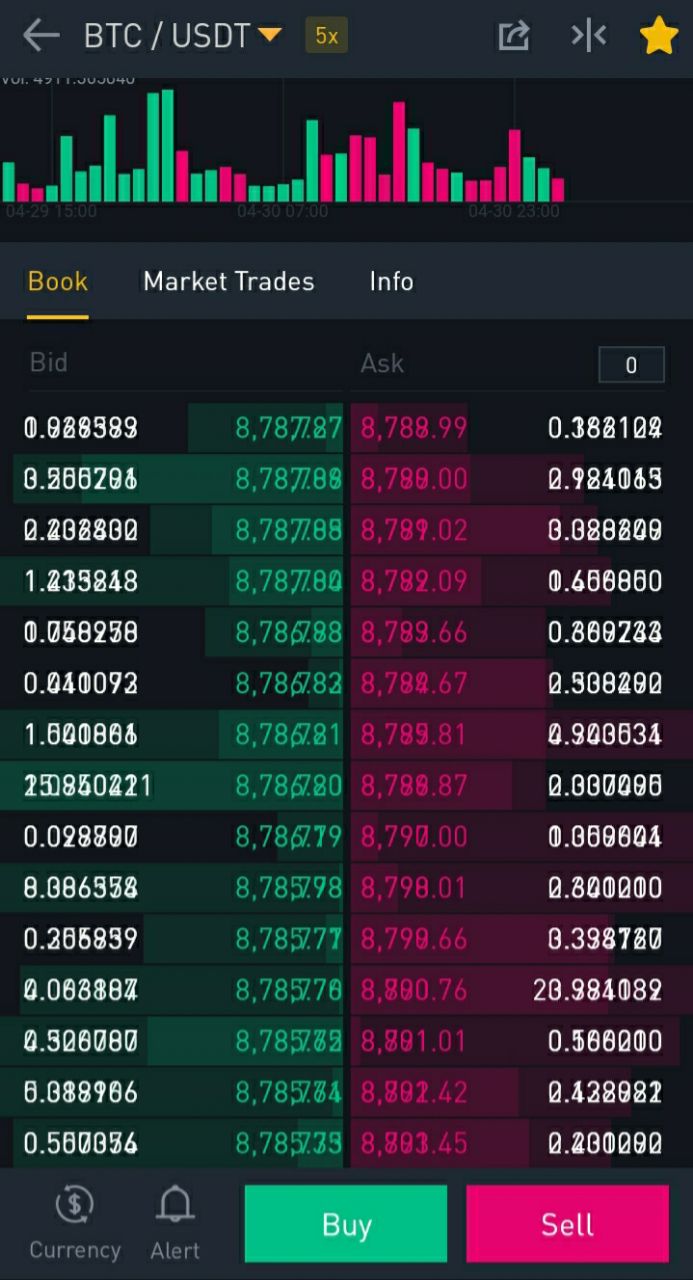693x1280 pixels.
Task: Collapse the chart with the arrows icon
Action: click(x=588, y=36)
